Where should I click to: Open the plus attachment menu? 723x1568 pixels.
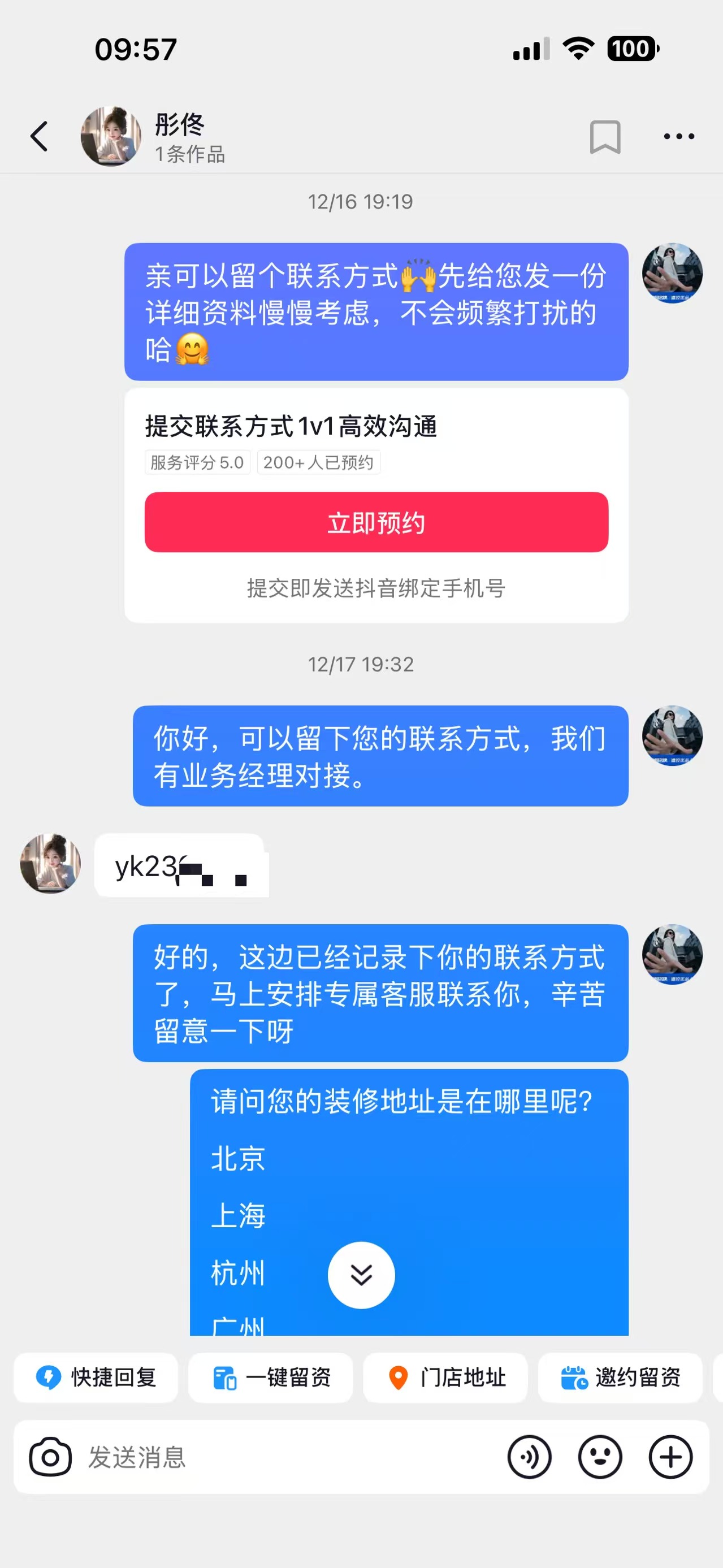(670, 1457)
